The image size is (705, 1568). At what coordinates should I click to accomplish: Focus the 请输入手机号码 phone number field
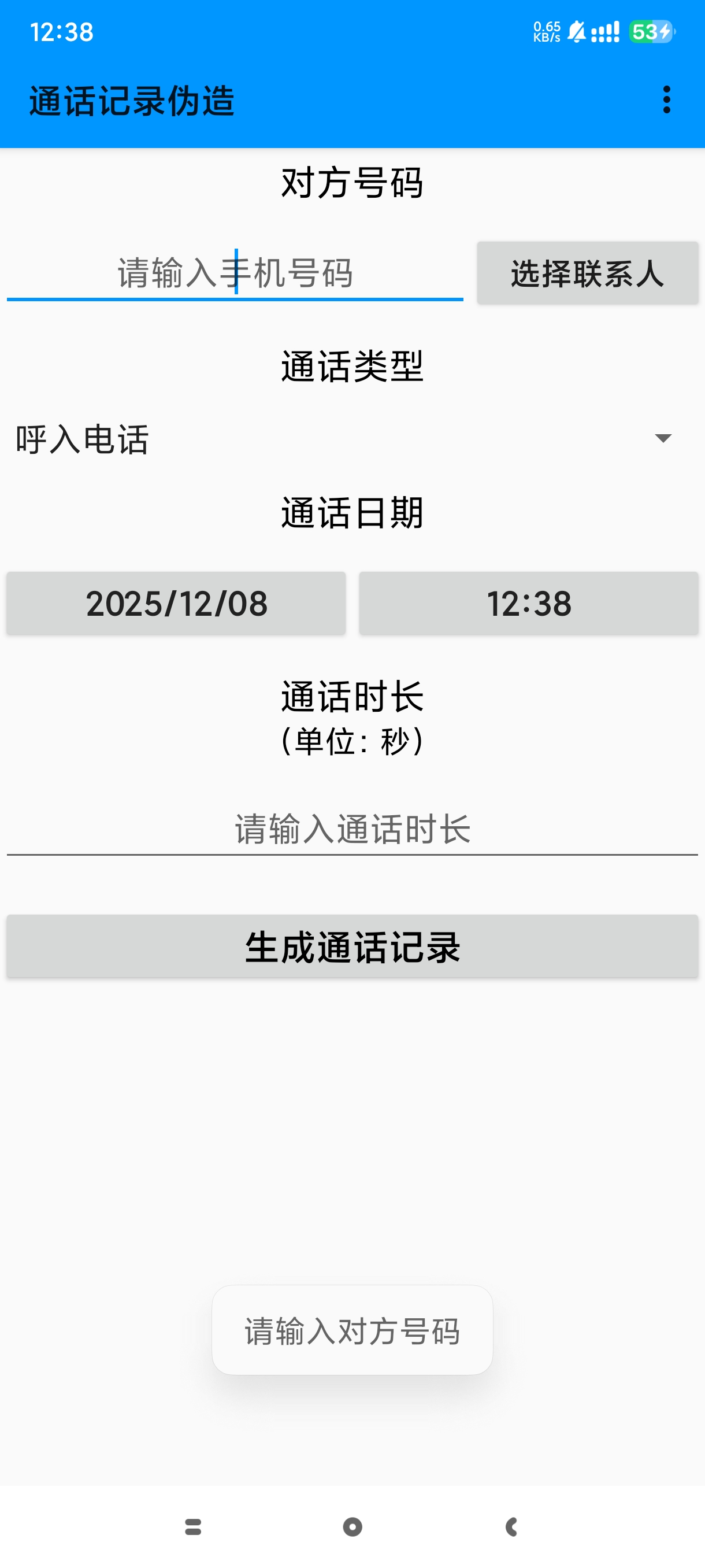pos(235,273)
